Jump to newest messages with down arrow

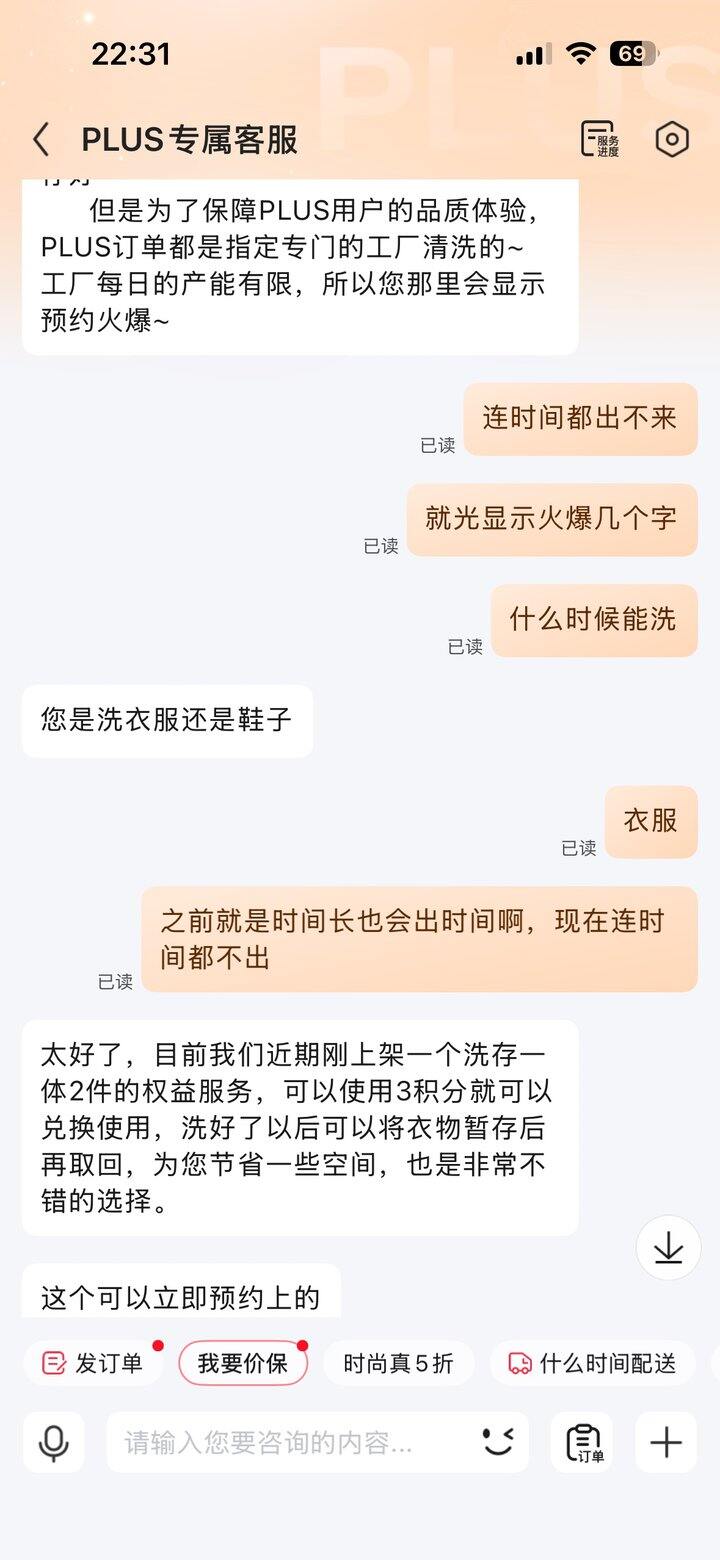point(666,1249)
